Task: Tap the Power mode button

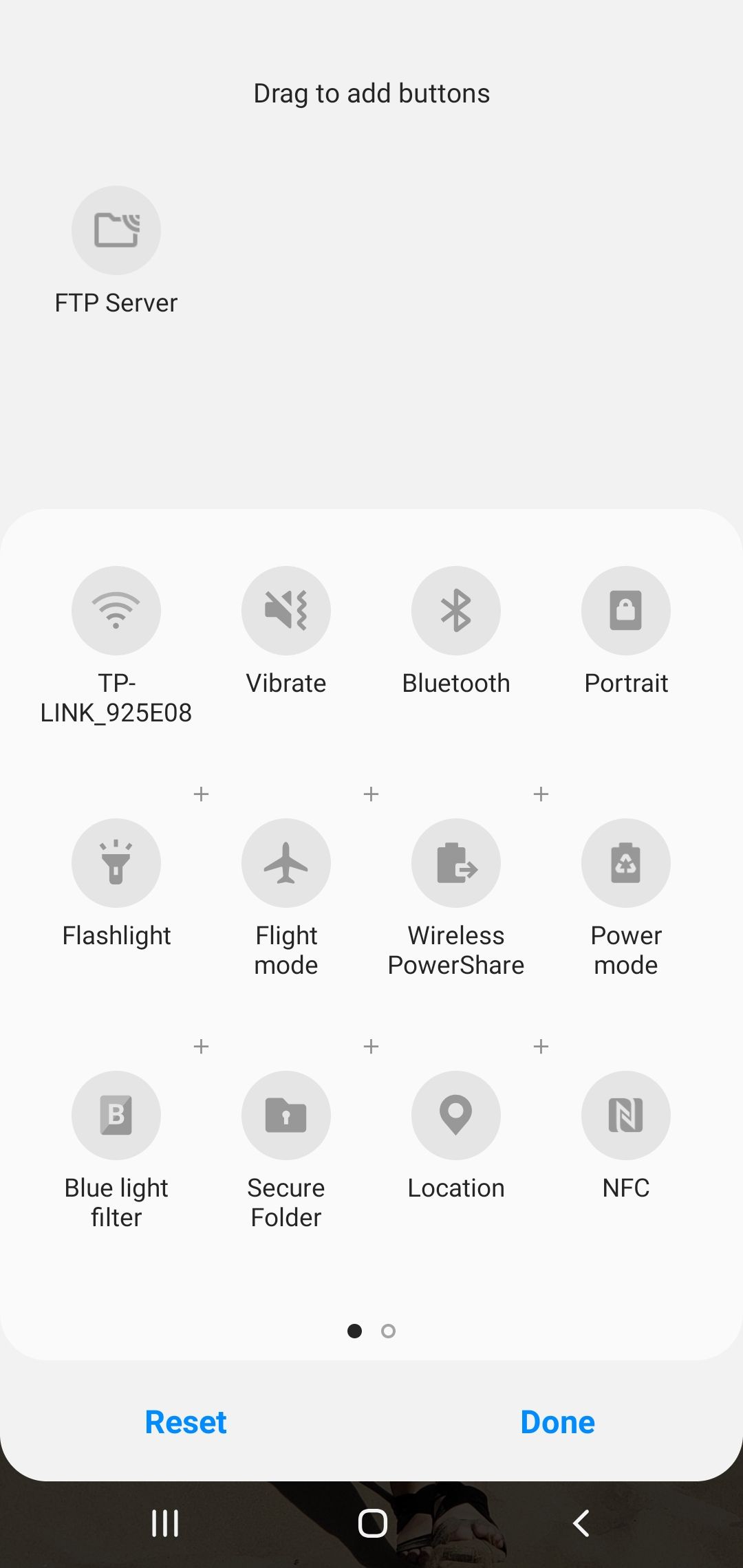Action: point(626,863)
